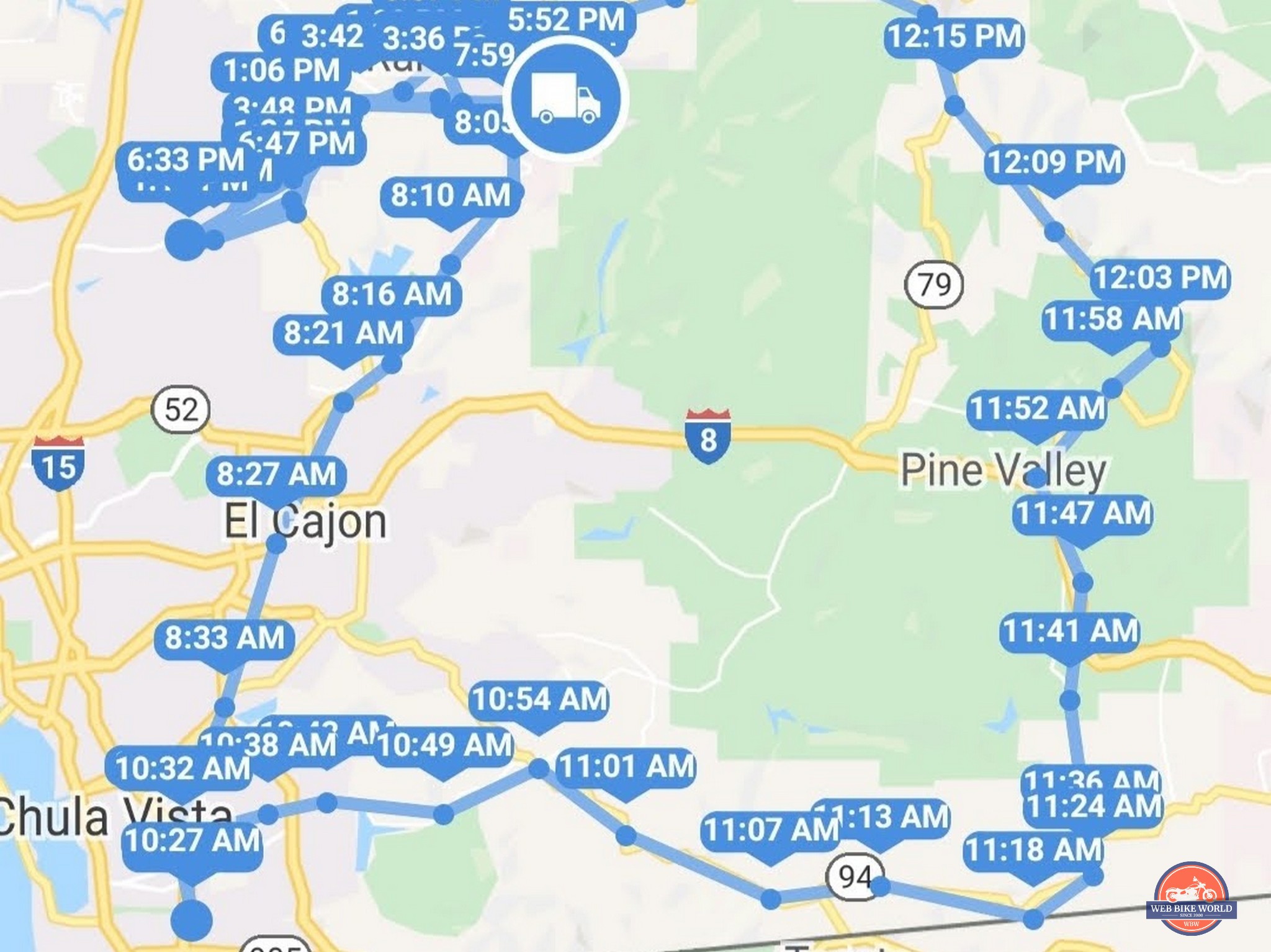Select the 6:33 PM location marker
The width and height of the screenshot is (1271, 952).
pos(186,161)
